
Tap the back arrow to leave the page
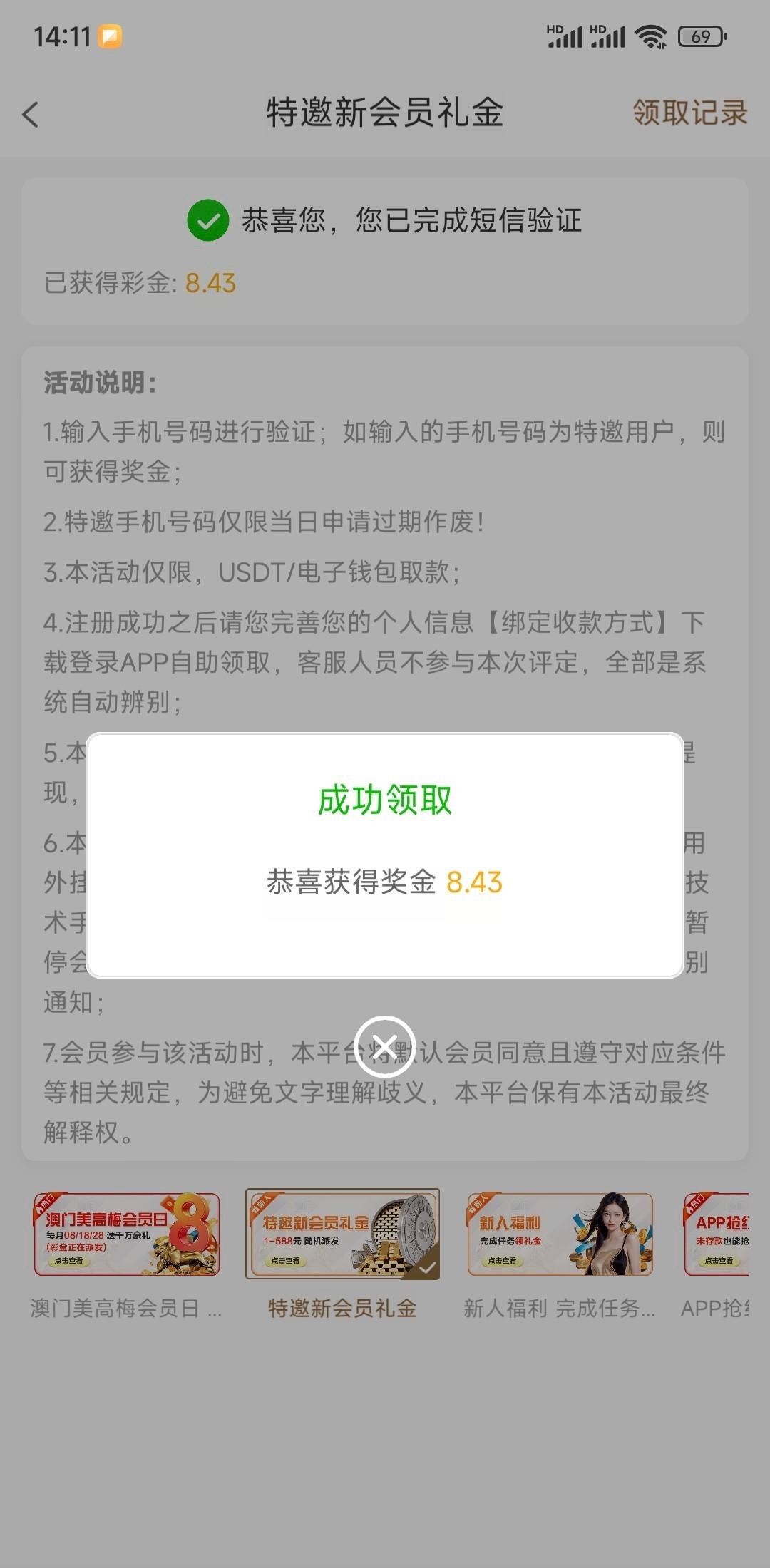click(30, 114)
